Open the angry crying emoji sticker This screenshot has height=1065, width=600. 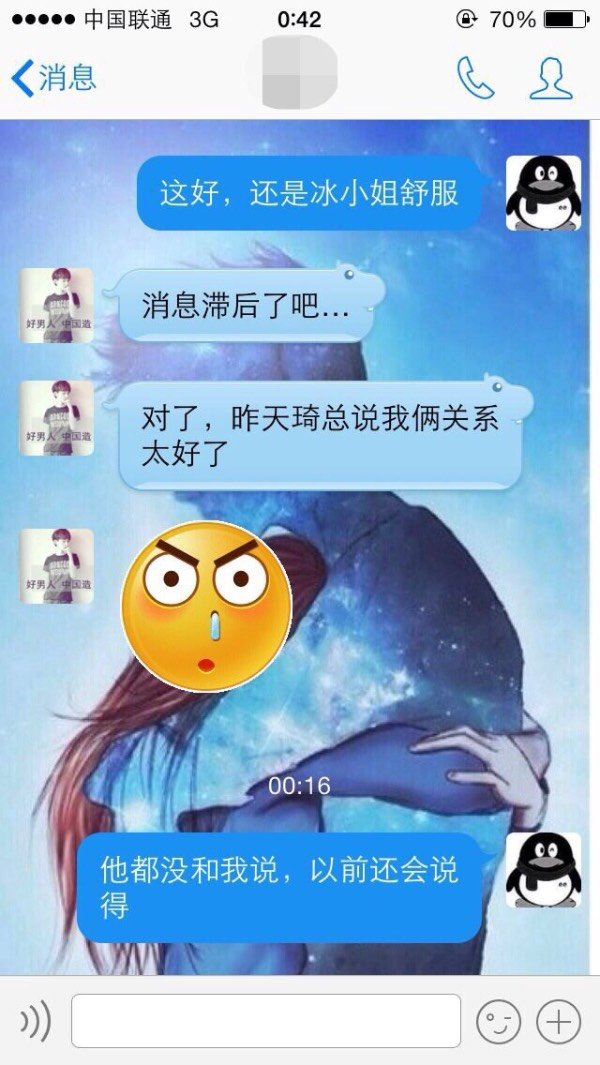coord(207,606)
